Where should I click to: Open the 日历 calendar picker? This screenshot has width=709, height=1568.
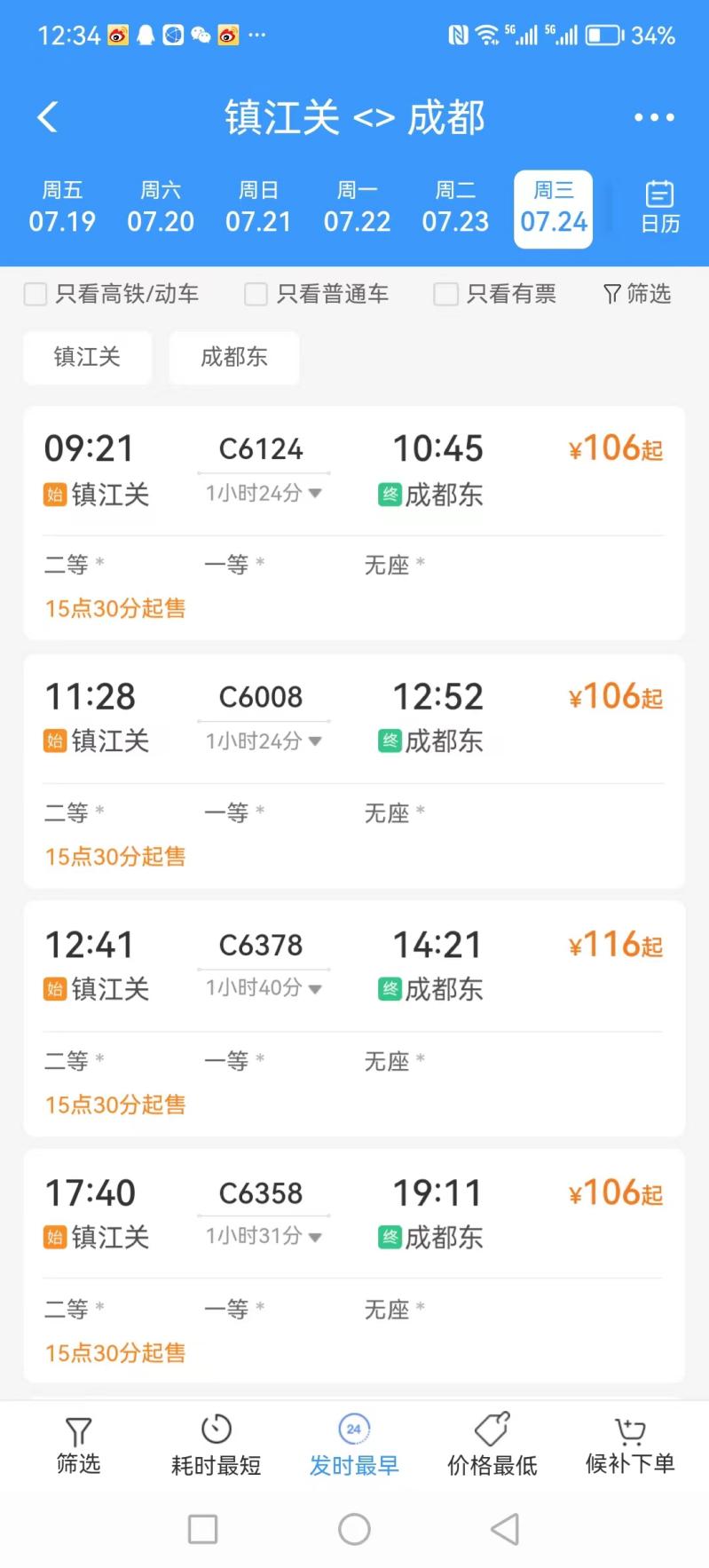click(x=660, y=207)
